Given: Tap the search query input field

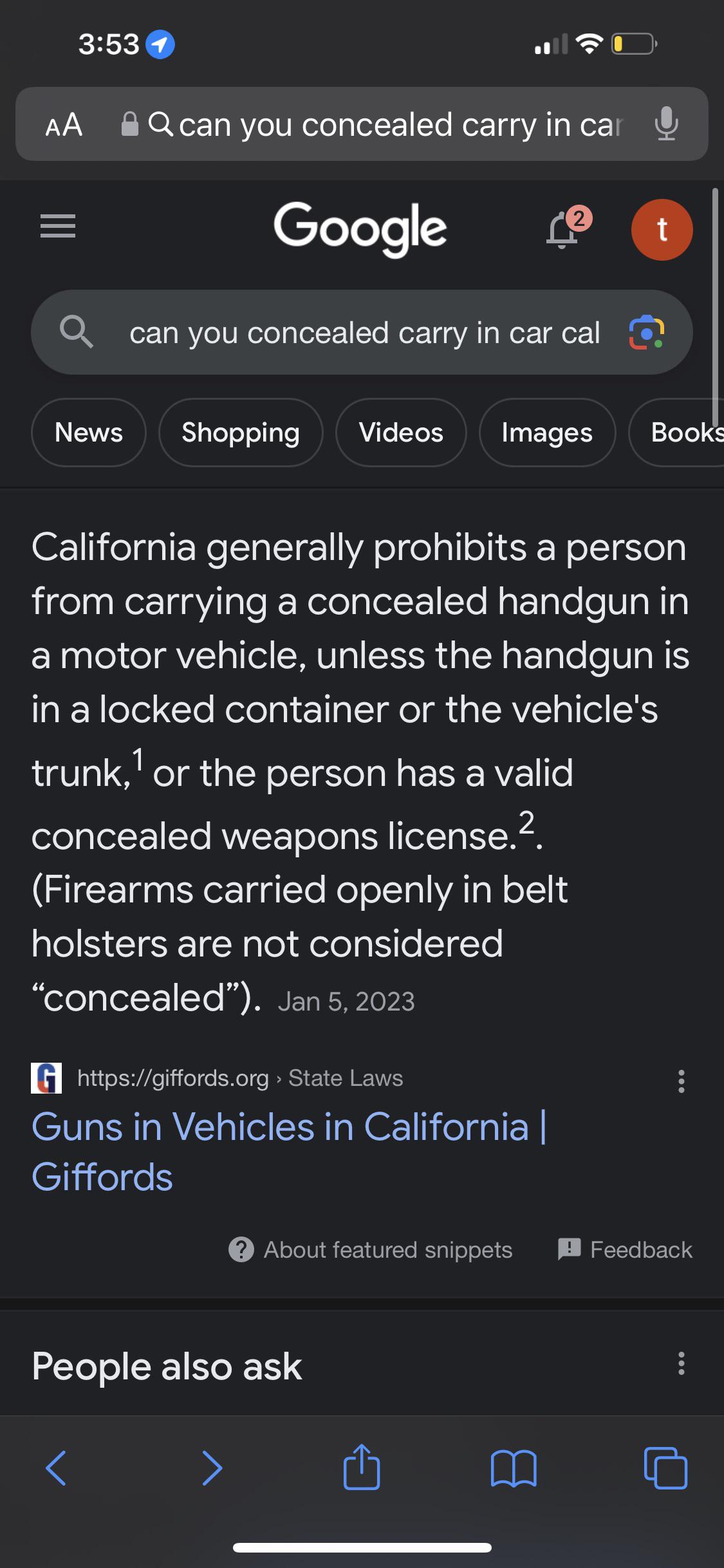Looking at the screenshot, I should click(x=360, y=332).
